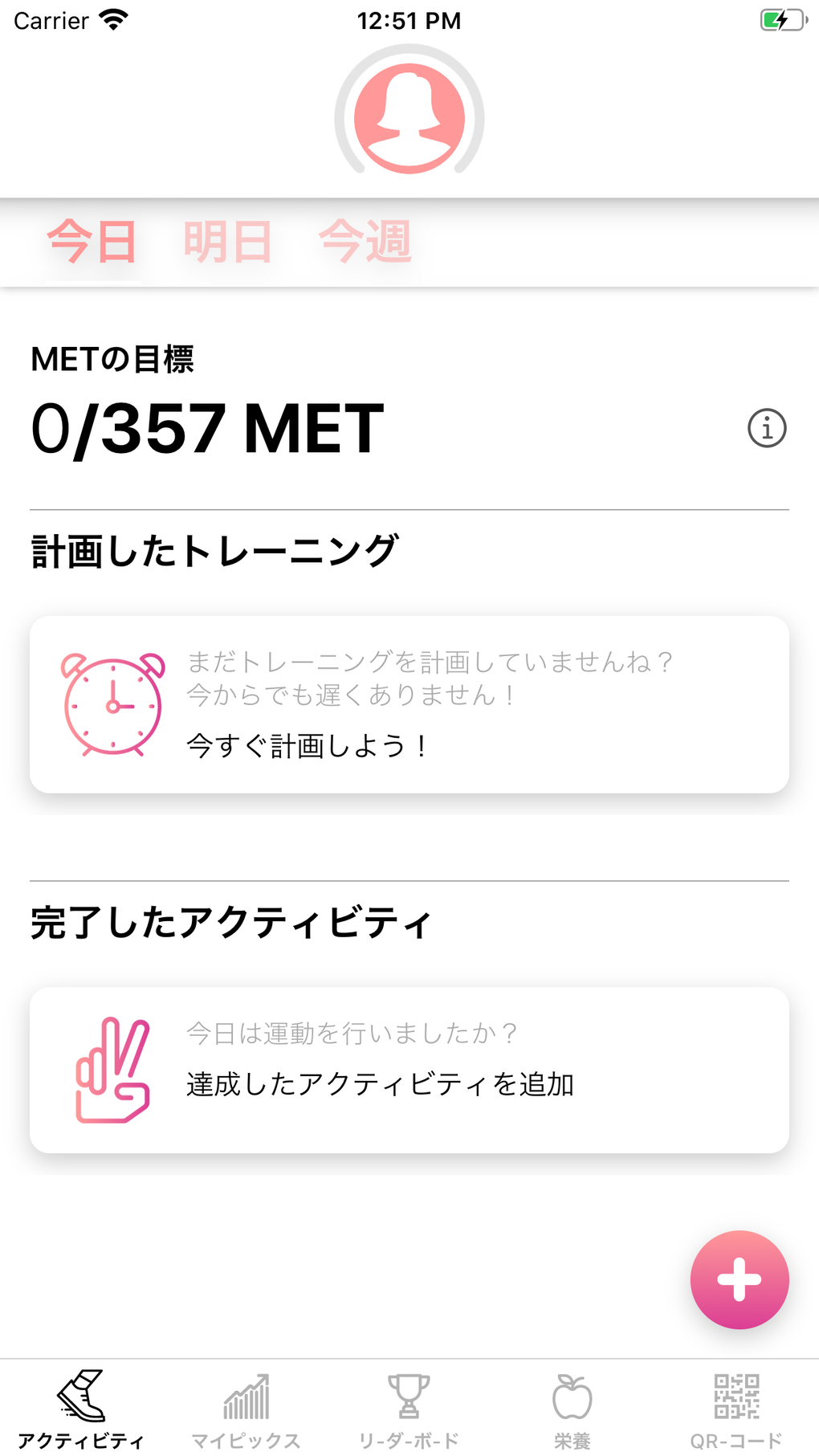Screen dimensions: 819x1456
Task: Open the 達成したアクティビティを追加 card
Action: point(409,1070)
